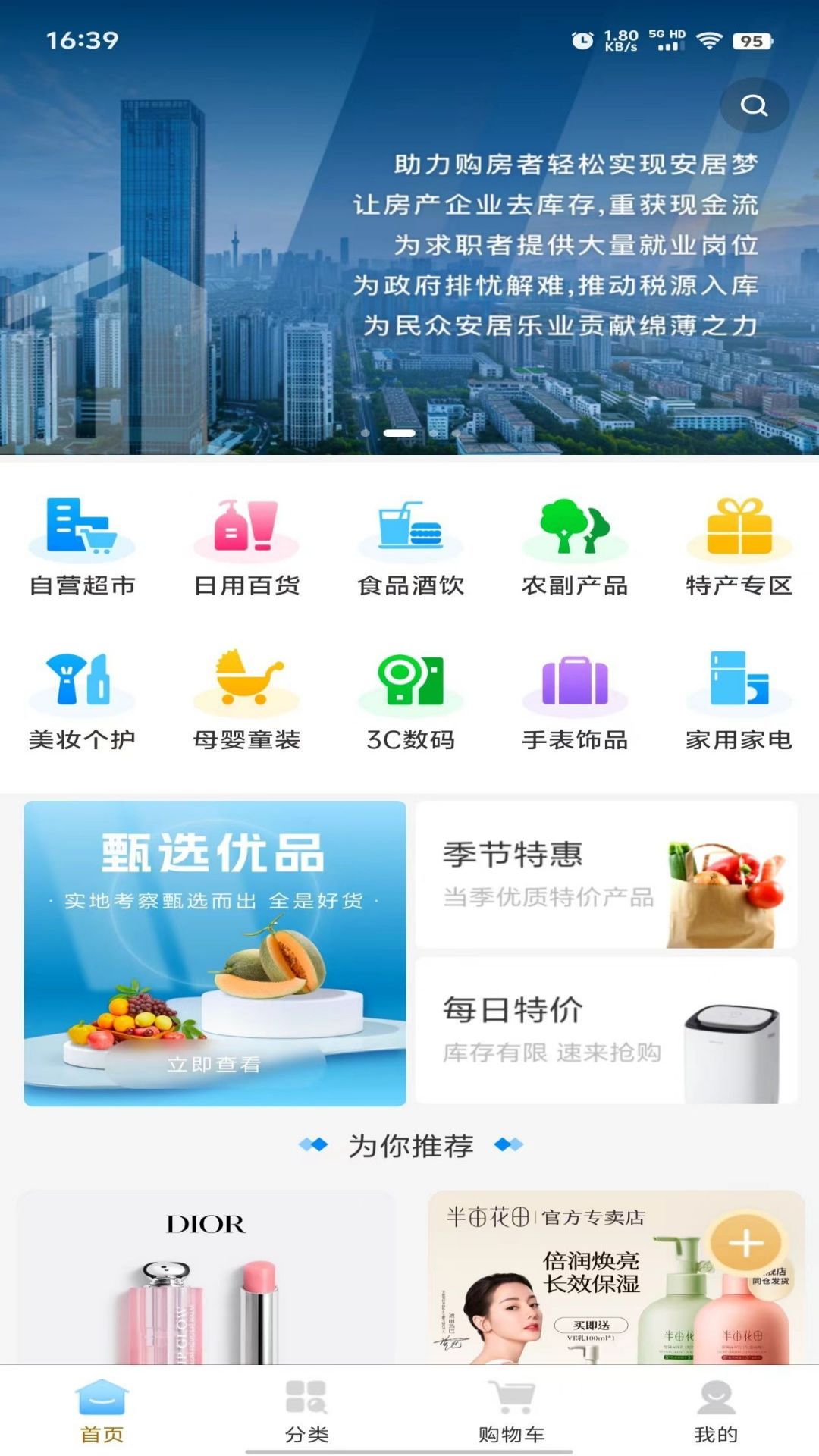Image resolution: width=819 pixels, height=1456 pixels.
Task: Open 食品酒饮 category
Action: click(x=410, y=546)
